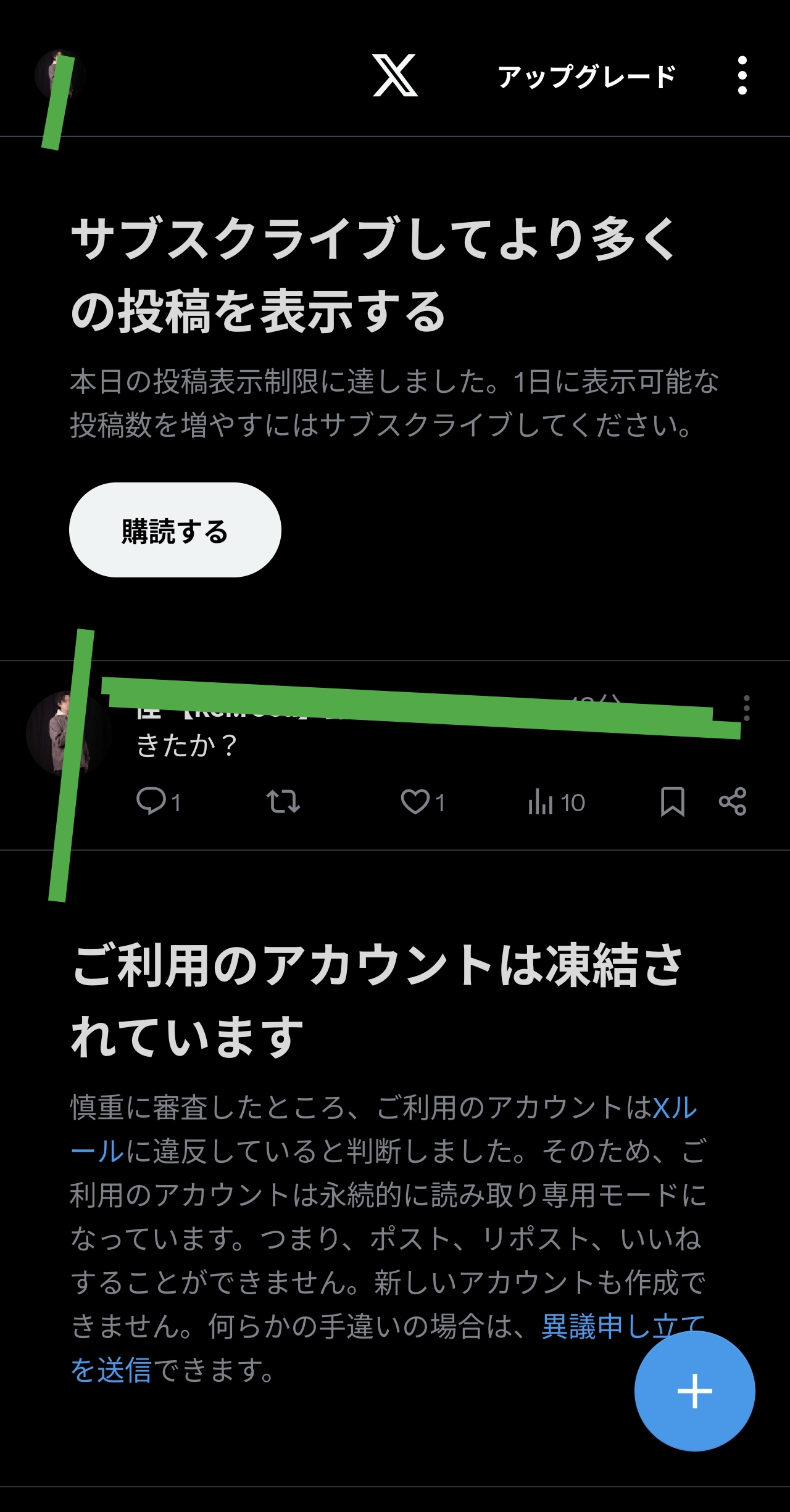
Task: Tap the 購読する subscribe button
Action: coord(175,531)
